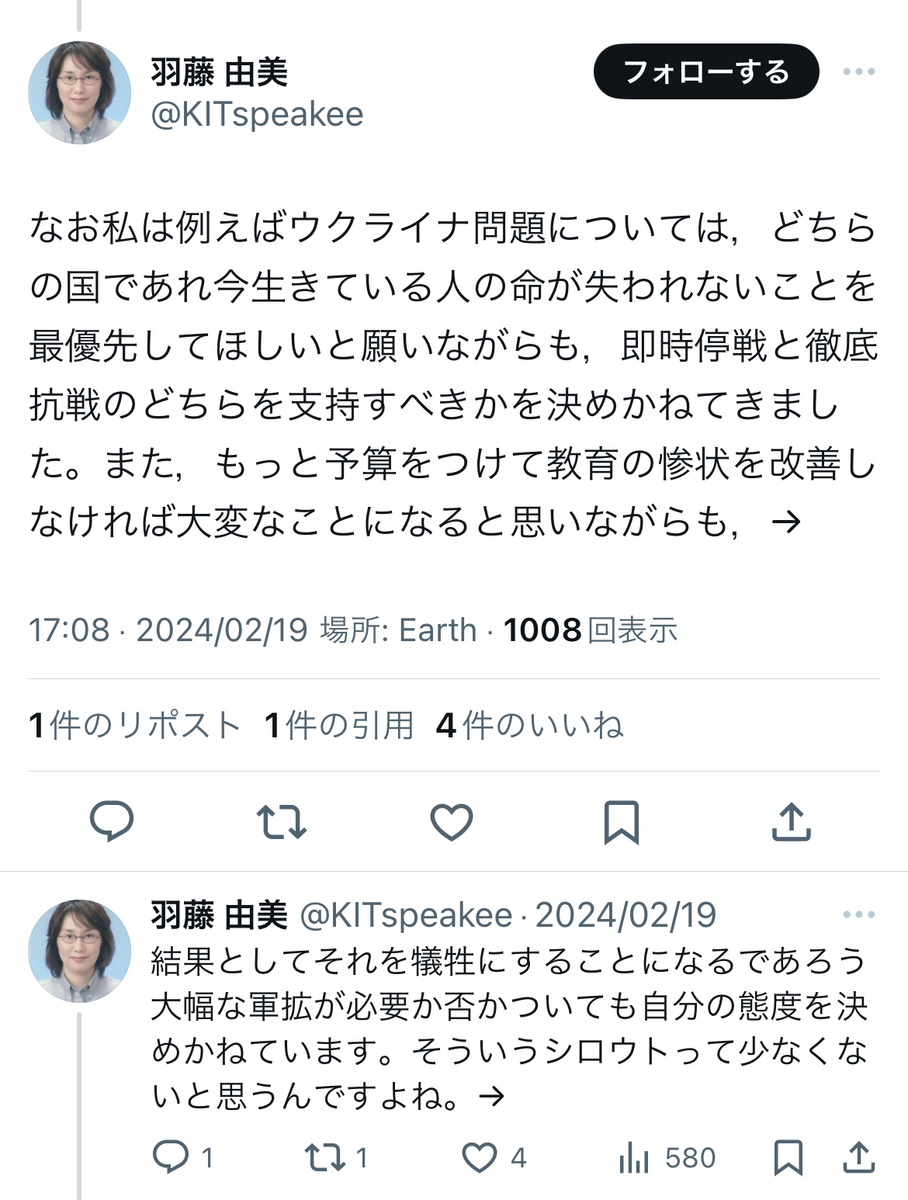This screenshot has height=1200, width=908.
Task: Bookmark the main post
Action: (x=621, y=822)
